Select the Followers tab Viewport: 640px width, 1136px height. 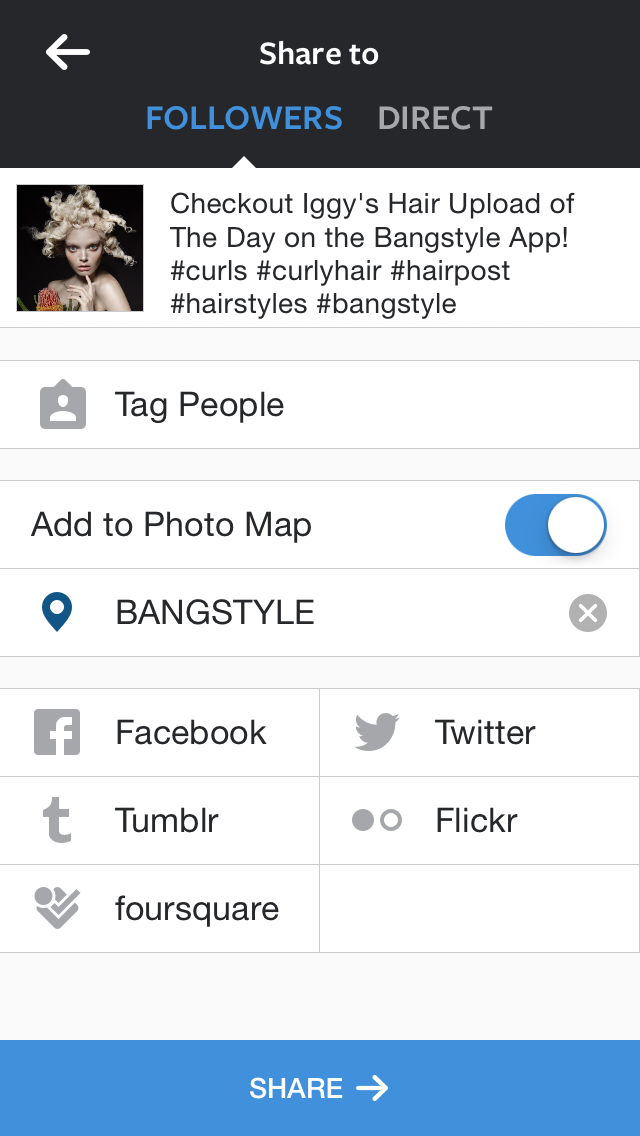pyautogui.click(x=244, y=118)
